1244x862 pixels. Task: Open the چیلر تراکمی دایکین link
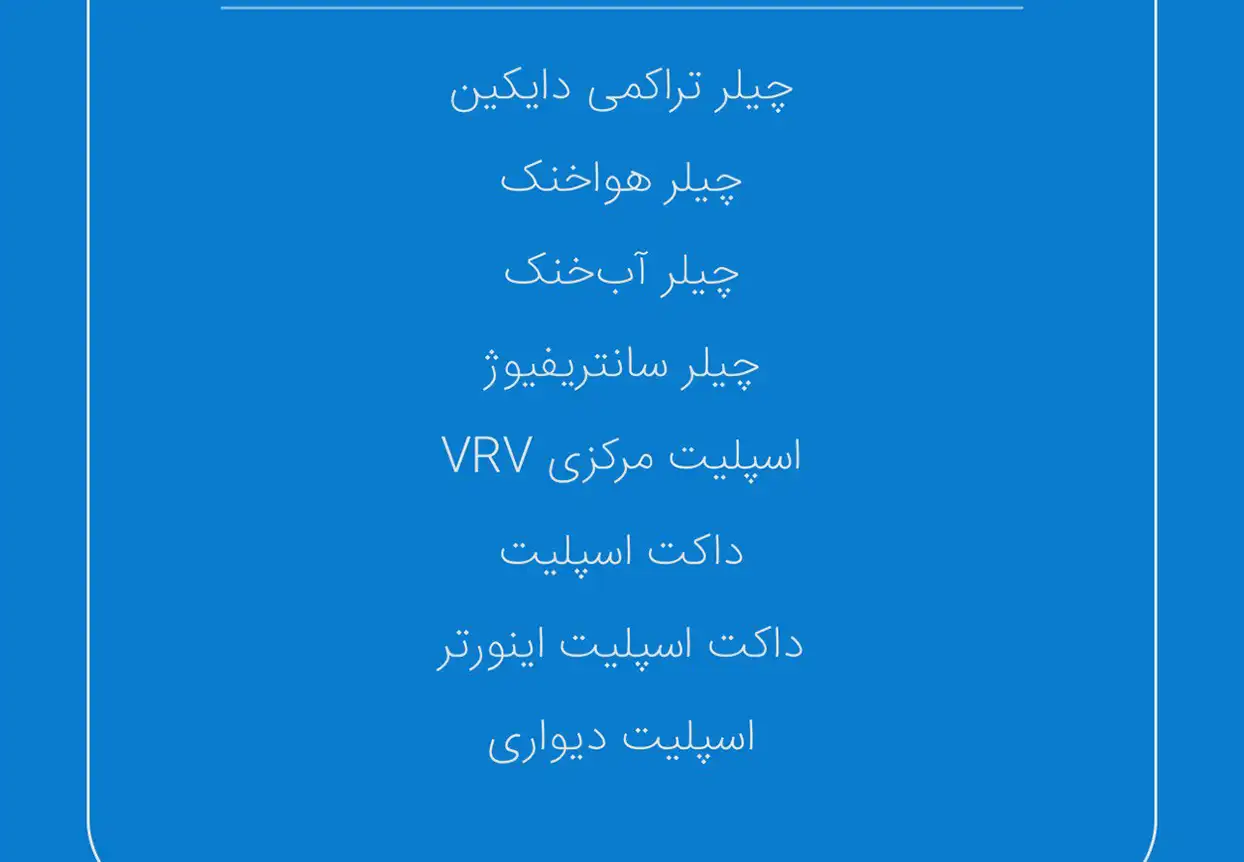[621, 89]
